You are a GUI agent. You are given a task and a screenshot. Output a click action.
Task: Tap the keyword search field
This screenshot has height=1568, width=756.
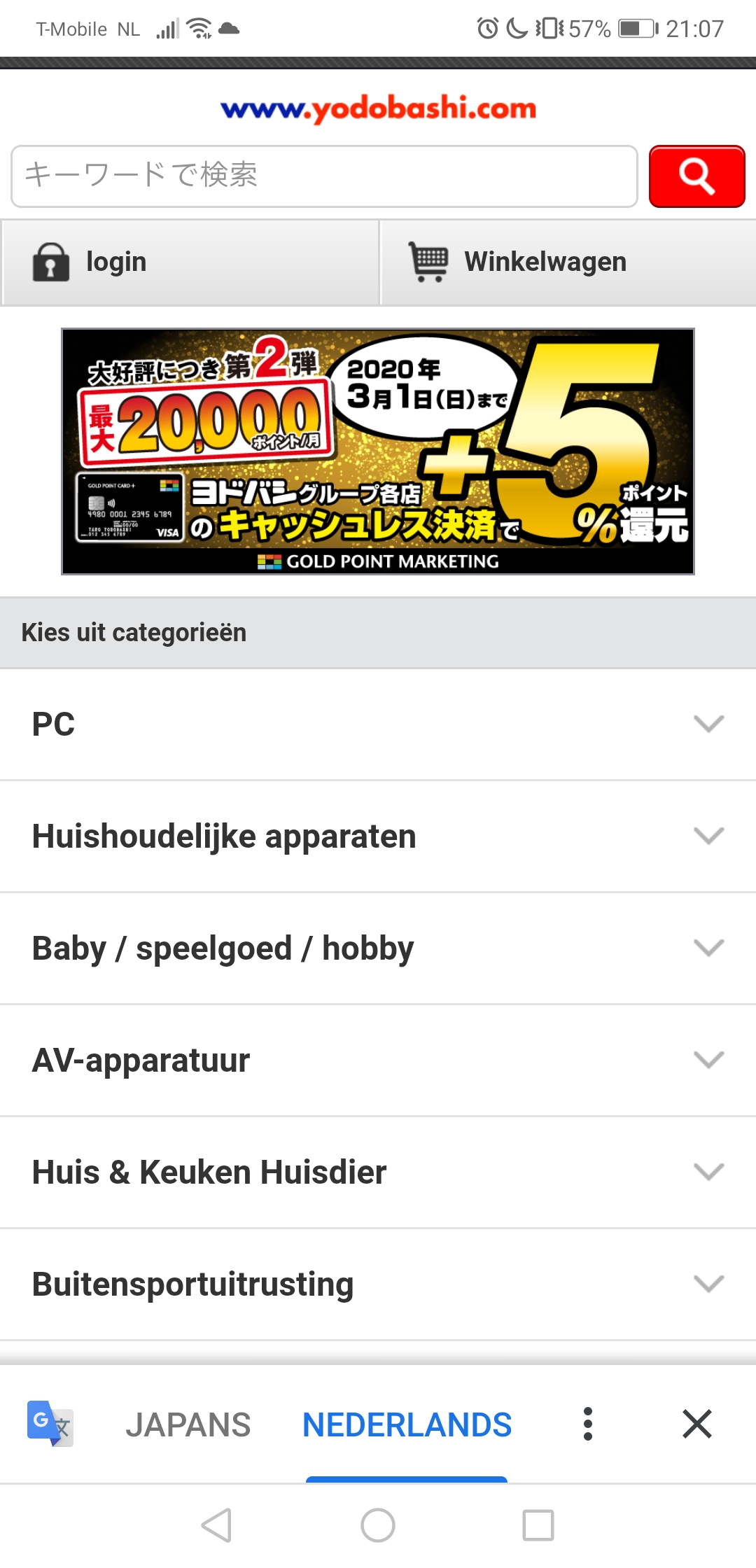point(324,176)
